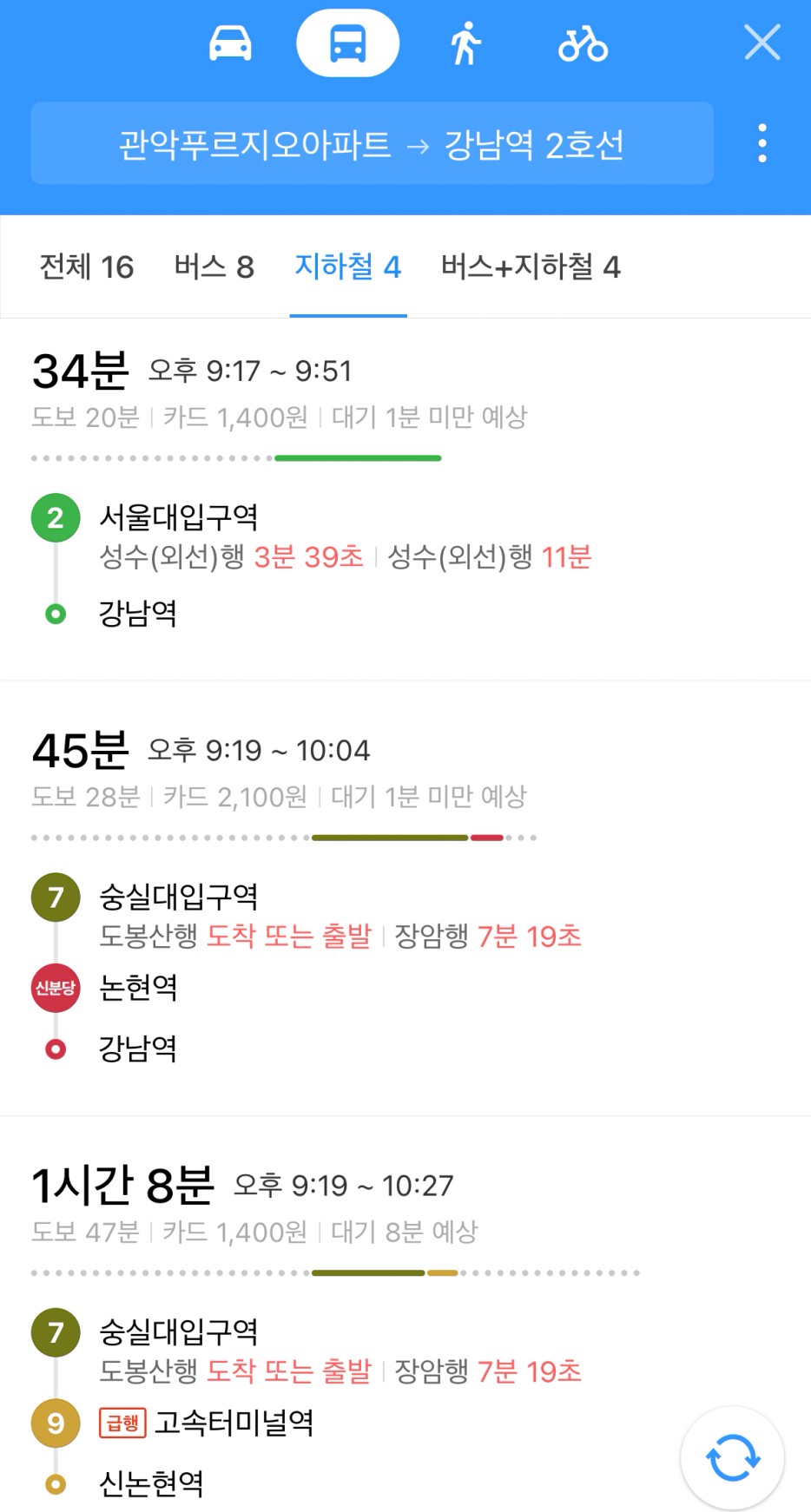Switch to the 버스+지하철 4 tab
The image size is (811, 1512).
click(531, 266)
